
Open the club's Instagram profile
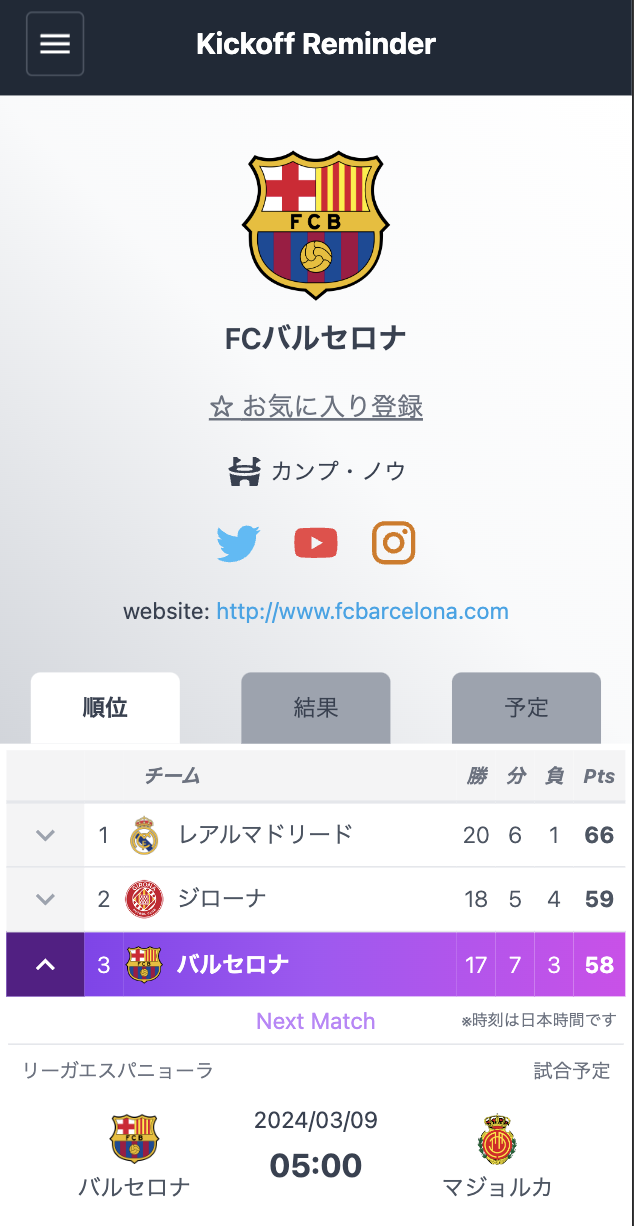394,543
